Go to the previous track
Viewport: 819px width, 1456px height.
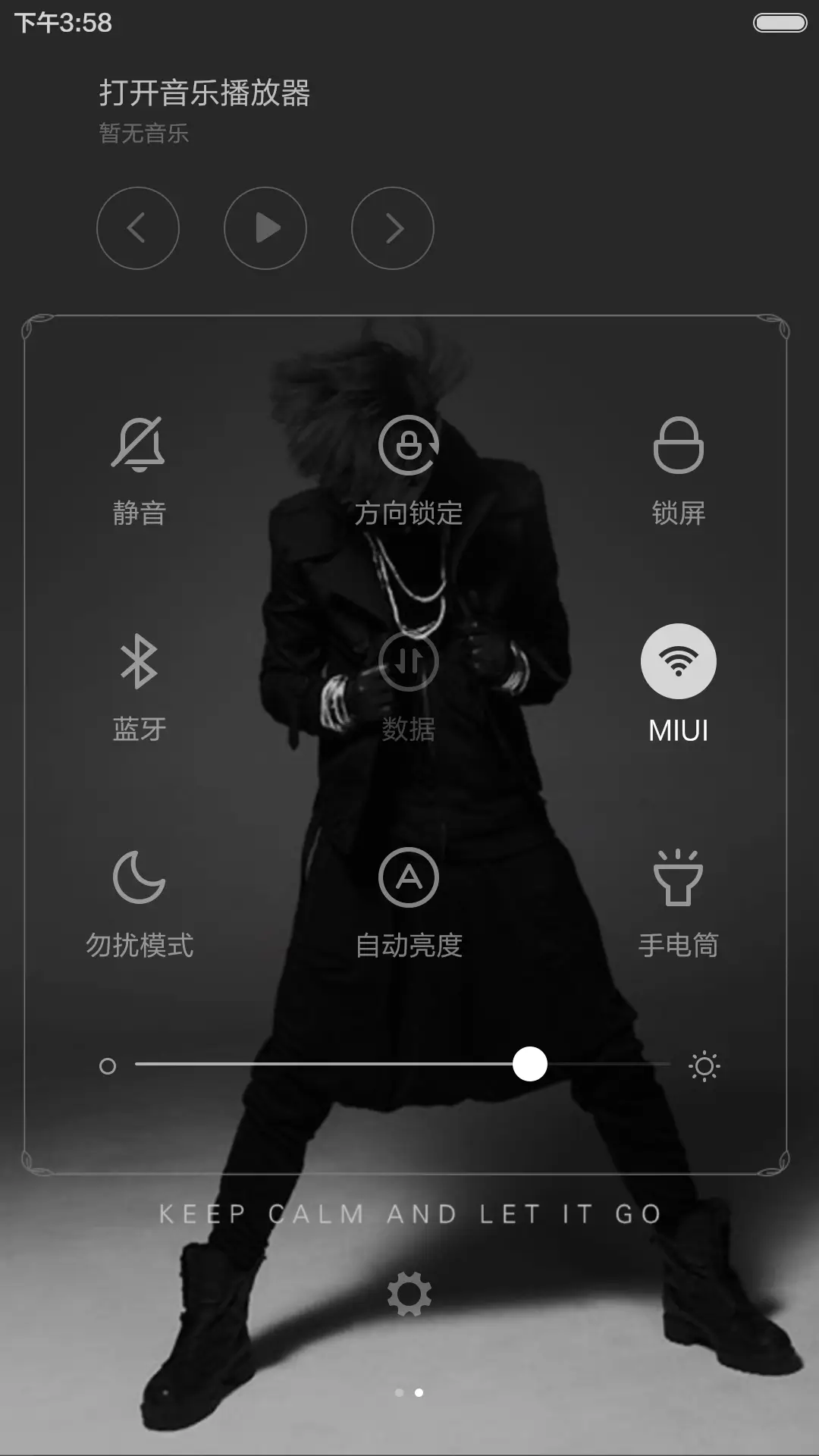point(138,227)
